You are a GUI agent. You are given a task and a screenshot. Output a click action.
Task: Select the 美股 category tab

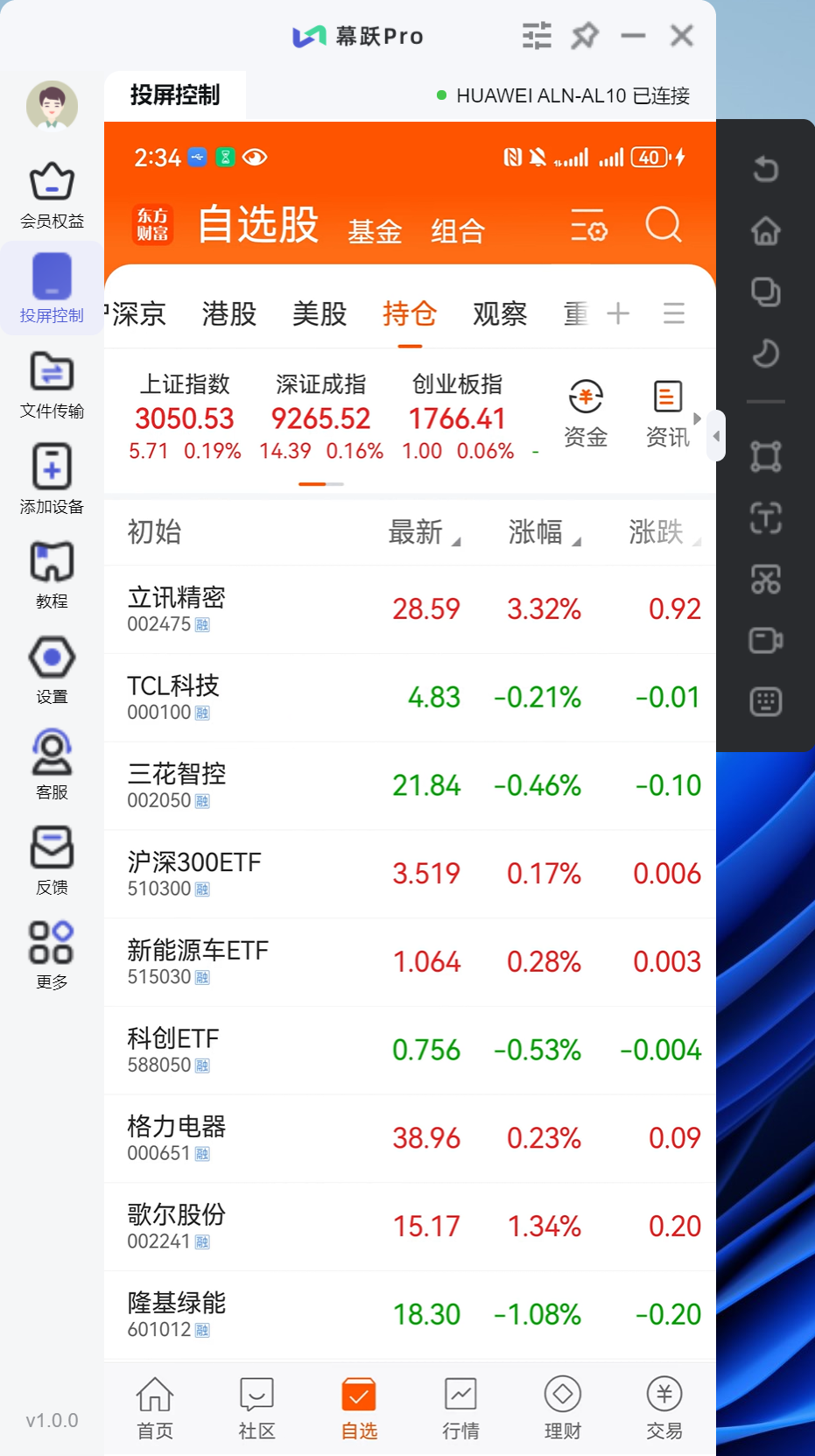320,313
